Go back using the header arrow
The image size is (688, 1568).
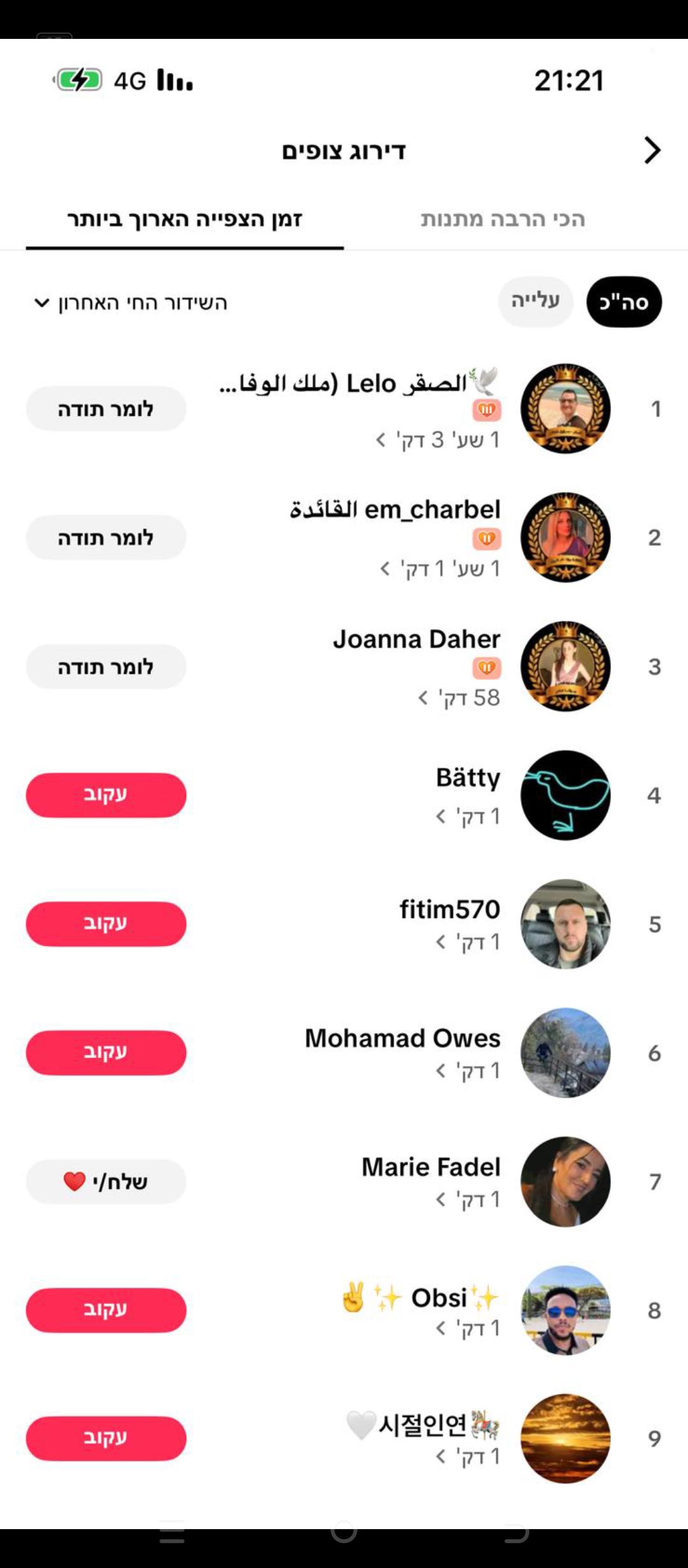(x=652, y=150)
